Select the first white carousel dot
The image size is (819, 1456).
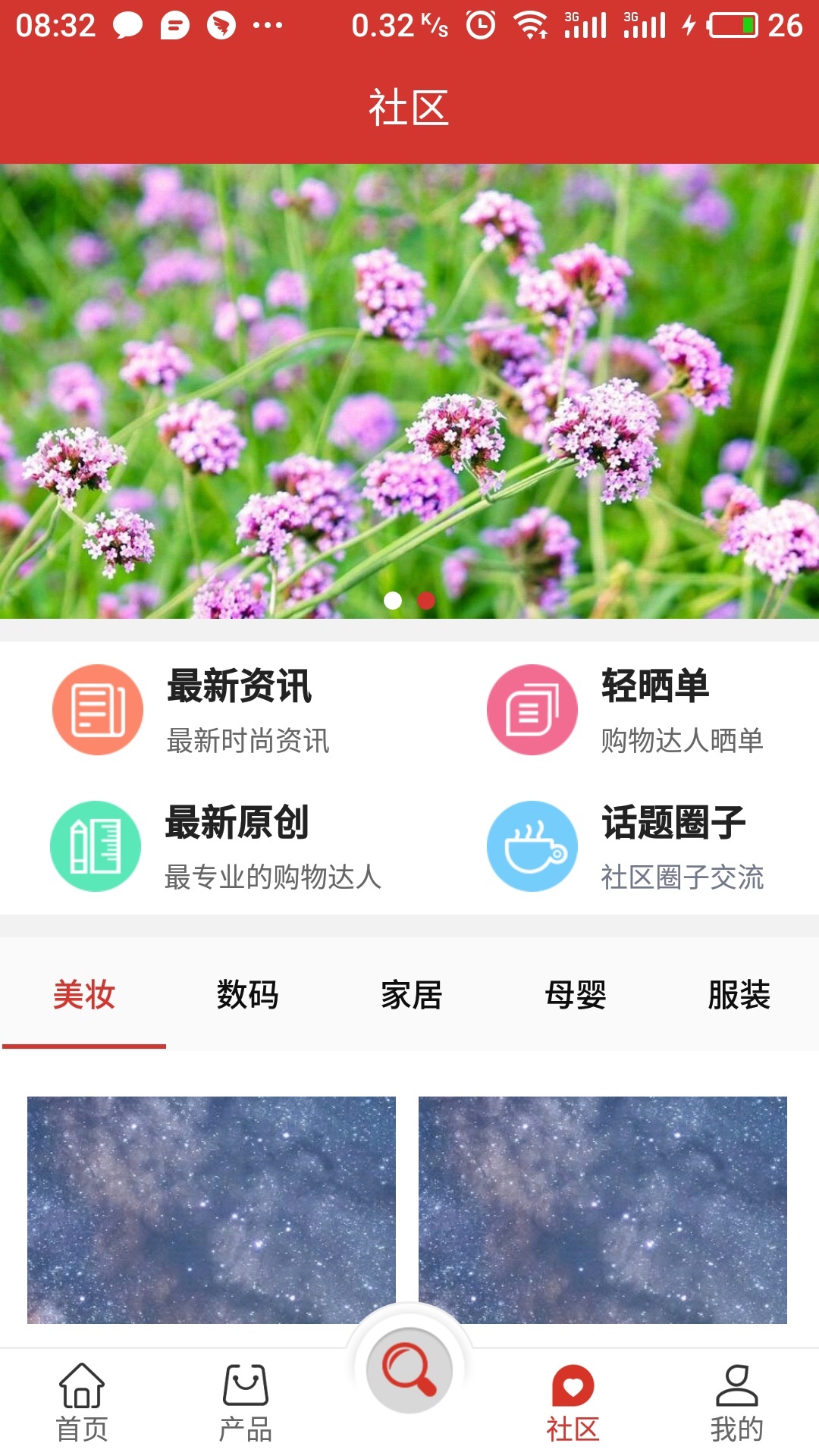[x=394, y=601]
